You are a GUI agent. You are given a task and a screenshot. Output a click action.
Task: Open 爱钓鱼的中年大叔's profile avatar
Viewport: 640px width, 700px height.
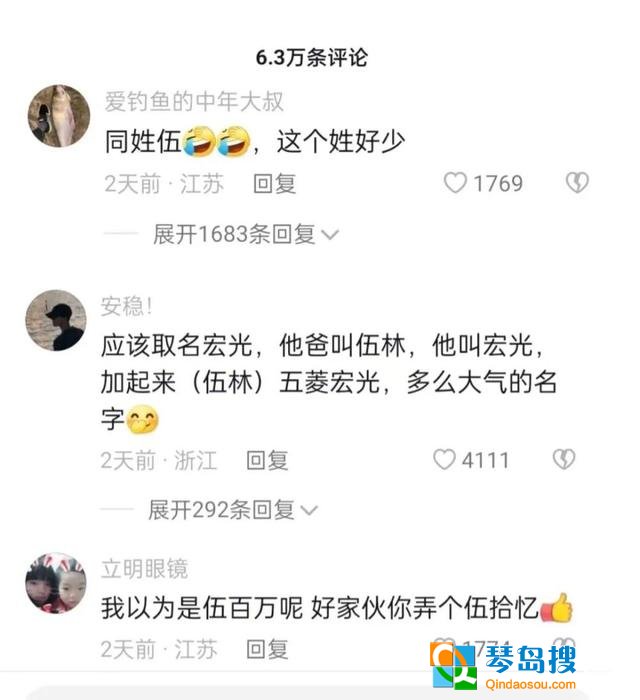coord(56,115)
